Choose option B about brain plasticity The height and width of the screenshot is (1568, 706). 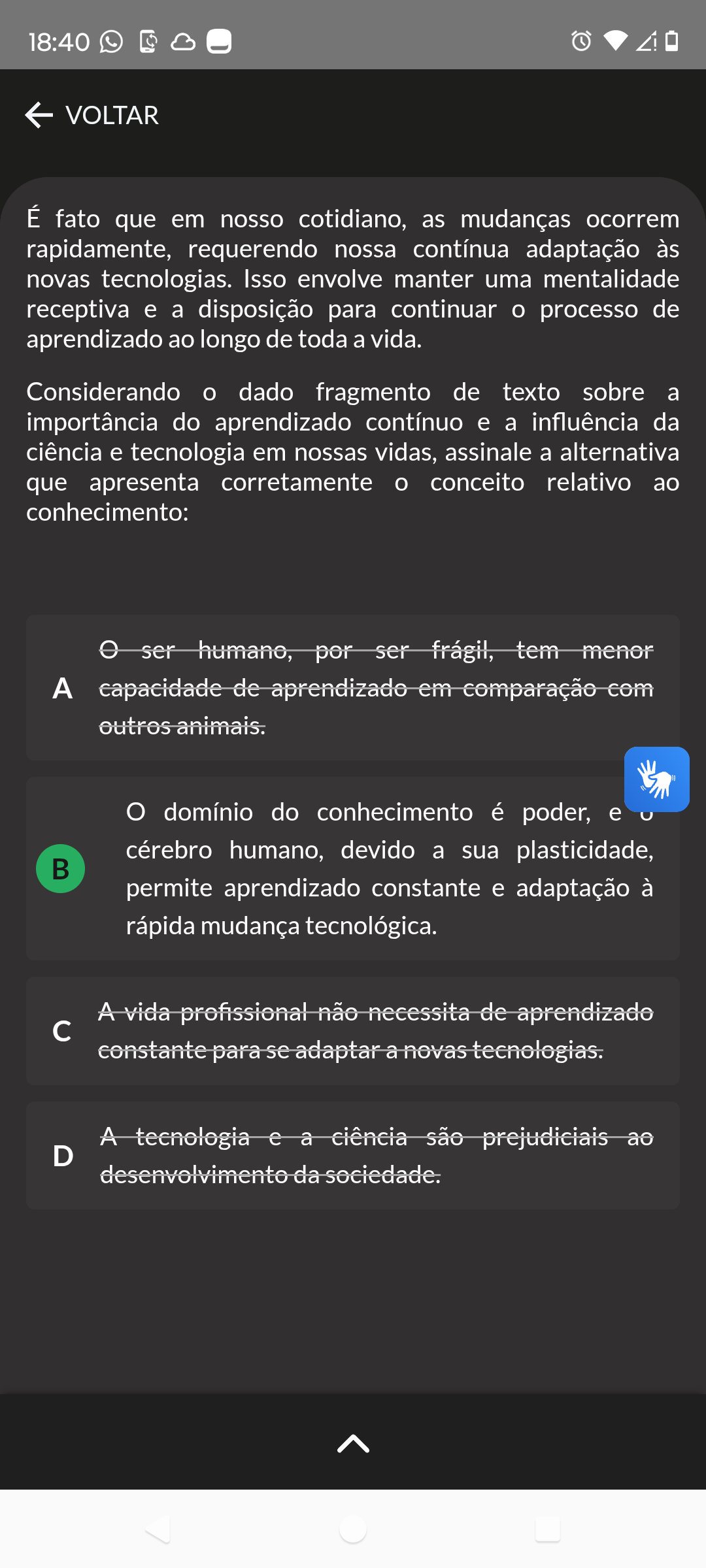coord(353,868)
